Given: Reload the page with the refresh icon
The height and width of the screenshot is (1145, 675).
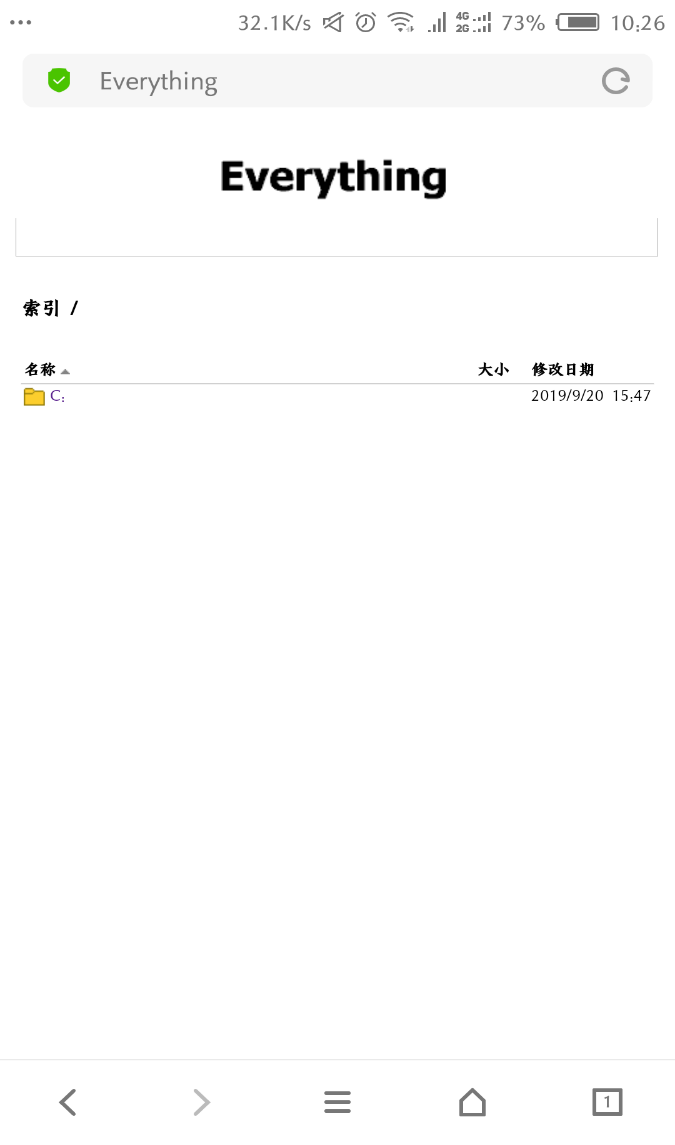Looking at the screenshot, I should (x=615, y=81).
